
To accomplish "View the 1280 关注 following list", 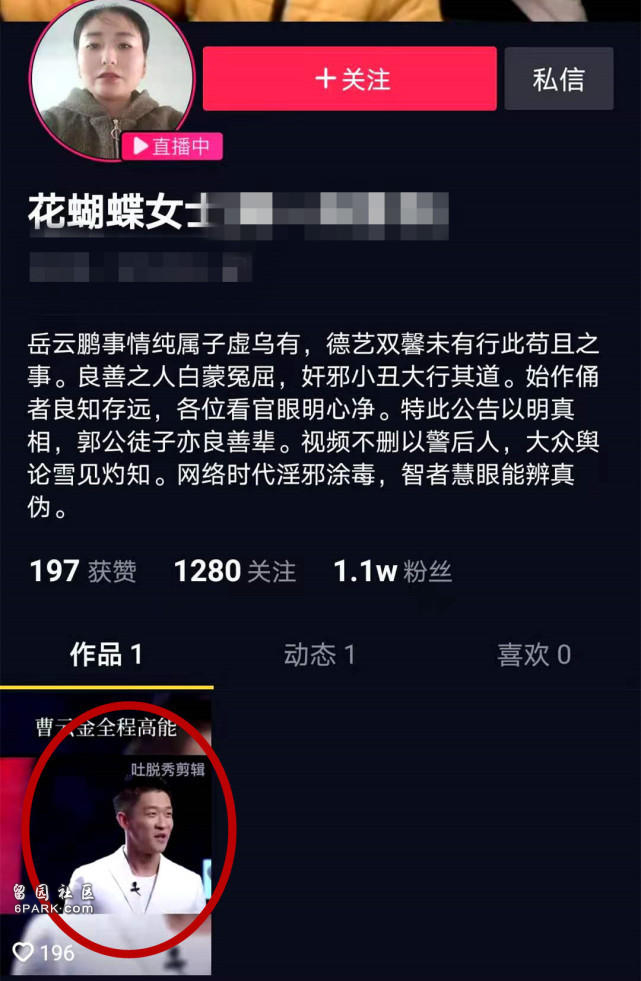I will pyautogui.click(x=235, y=572).
